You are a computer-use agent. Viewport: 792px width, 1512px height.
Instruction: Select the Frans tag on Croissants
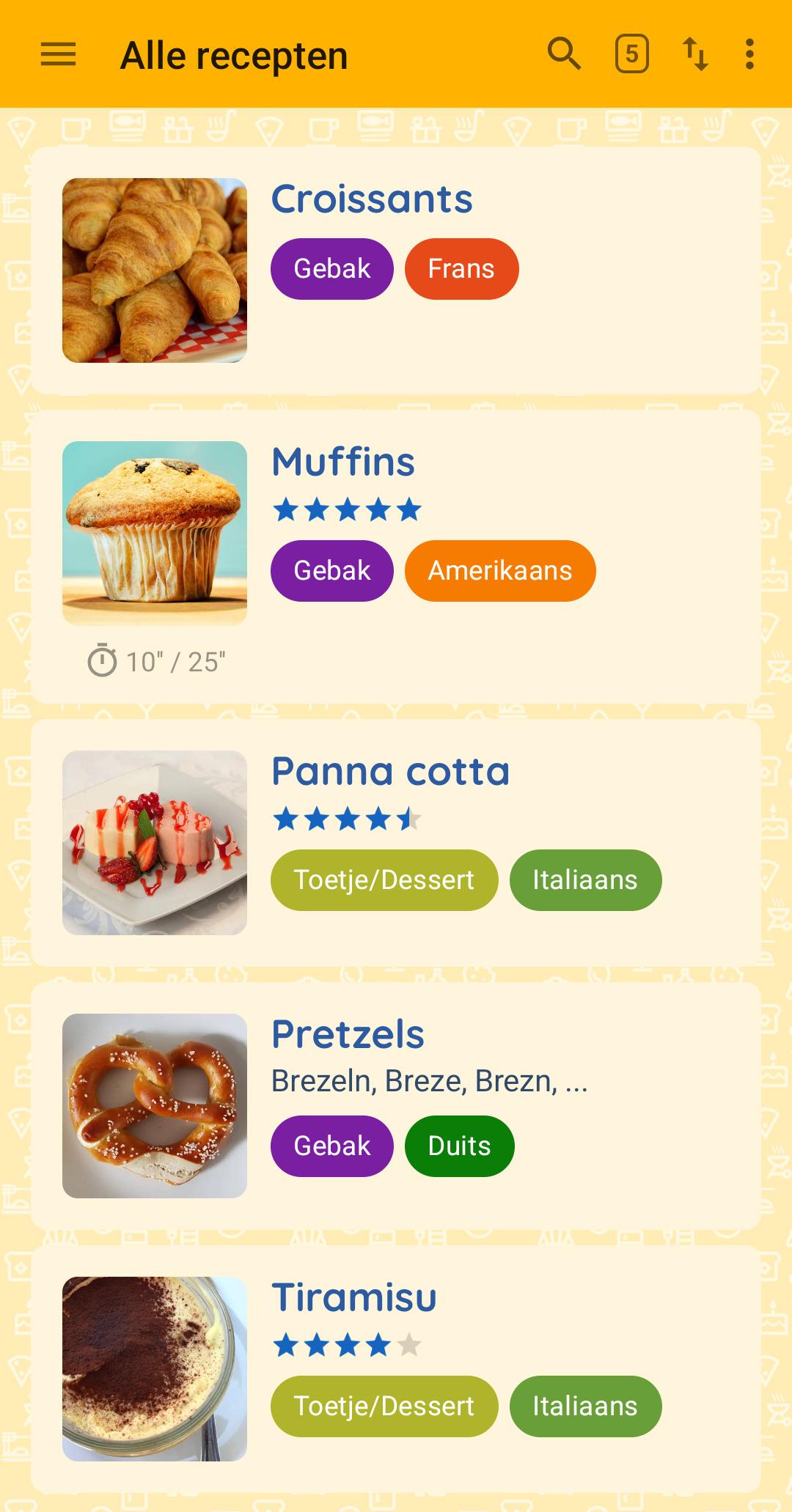461,269
